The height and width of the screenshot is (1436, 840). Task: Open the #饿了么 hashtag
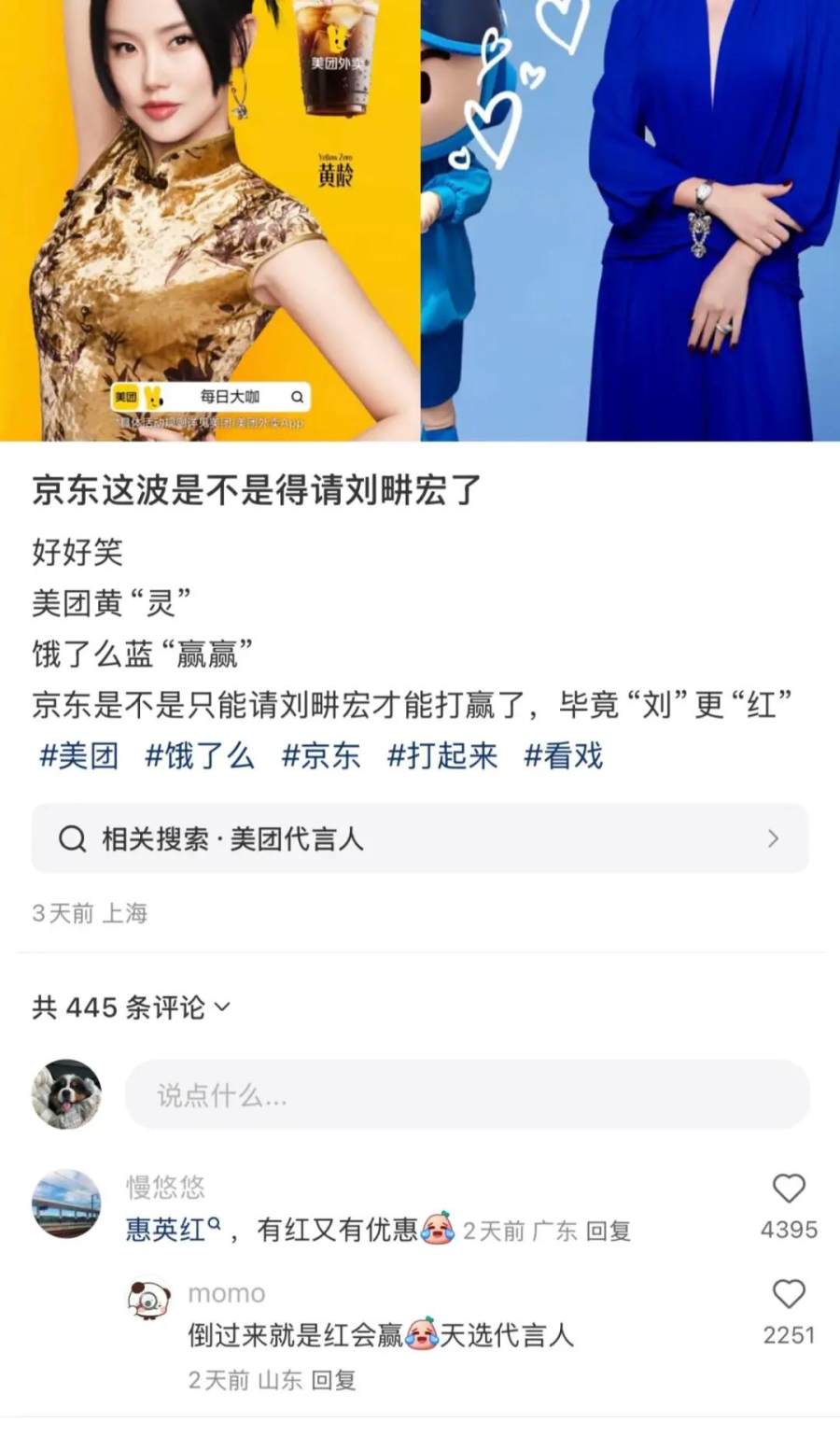(199, 755)
